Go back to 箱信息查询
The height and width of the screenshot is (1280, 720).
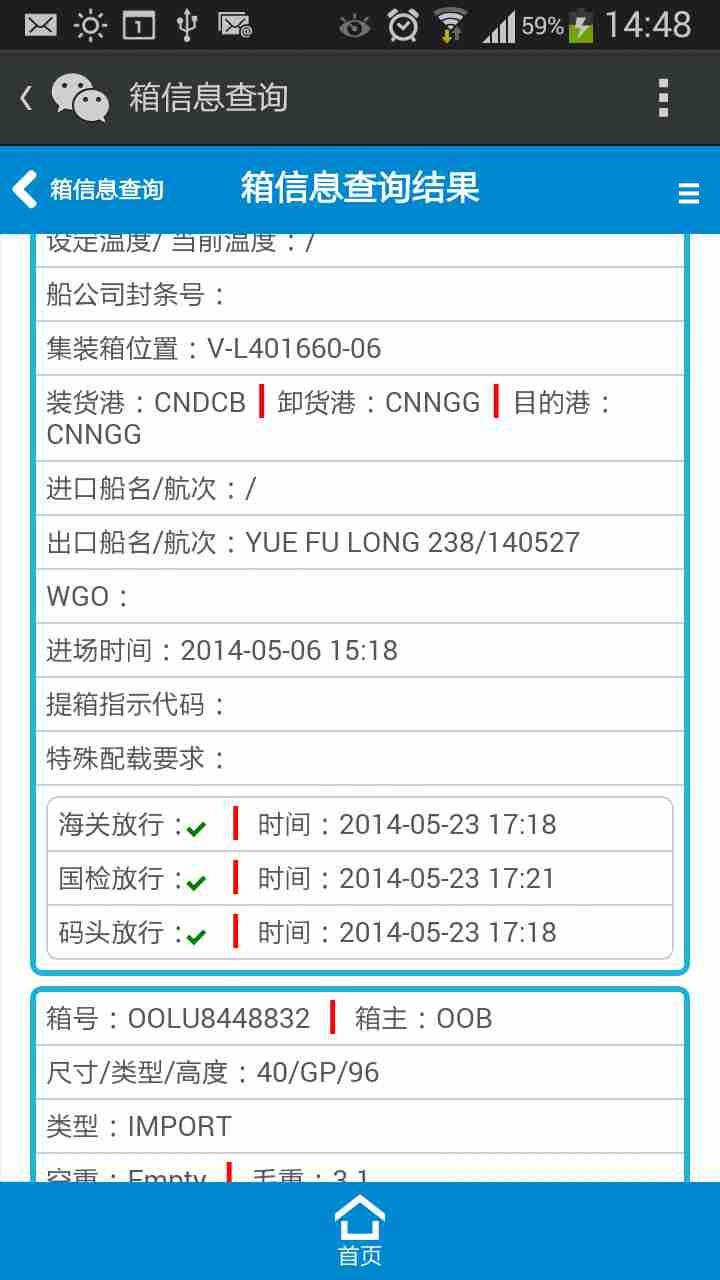(87, 189)
